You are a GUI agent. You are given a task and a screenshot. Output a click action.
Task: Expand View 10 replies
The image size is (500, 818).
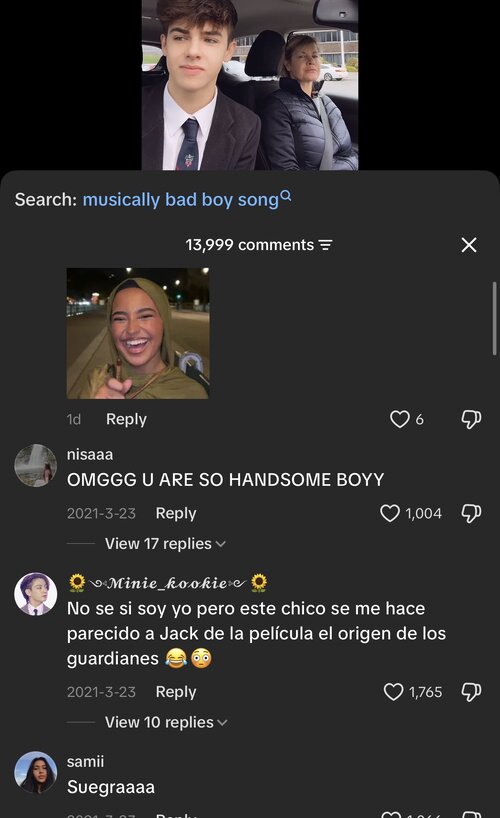pyautogui.click(x=166, y=722)
